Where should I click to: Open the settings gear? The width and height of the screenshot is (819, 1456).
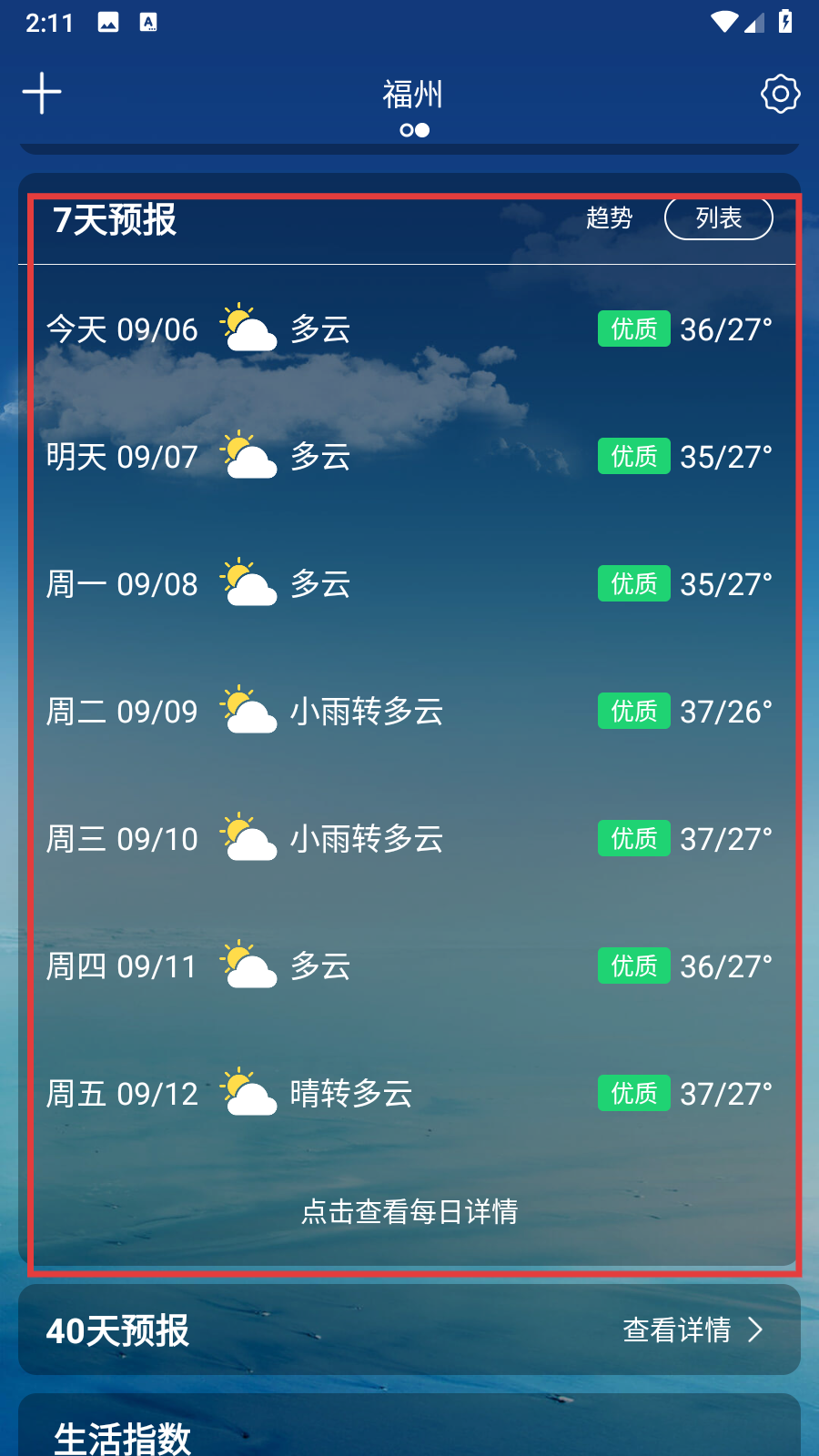[x=780, y=94]
